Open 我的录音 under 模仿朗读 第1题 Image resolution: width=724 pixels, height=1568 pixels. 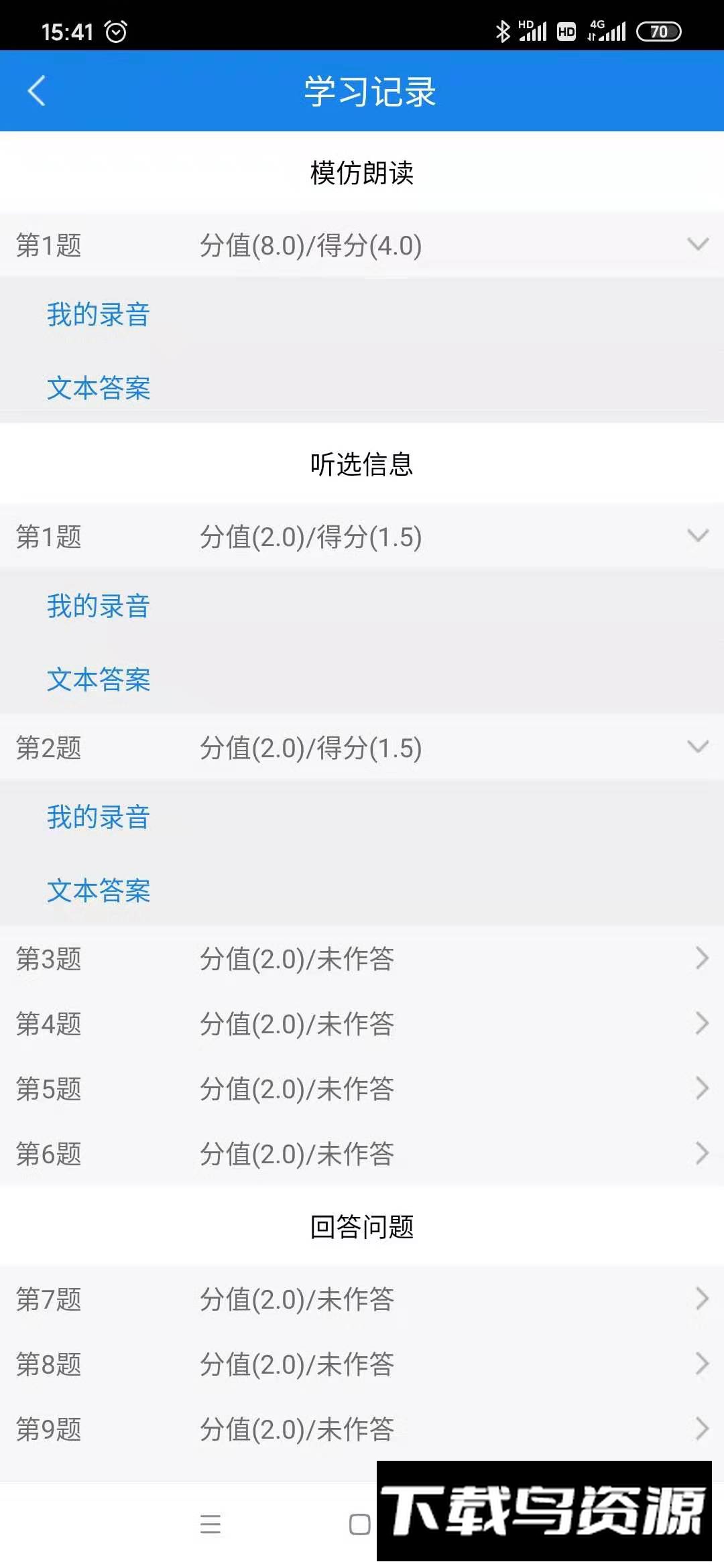click(x=99, y=315)
